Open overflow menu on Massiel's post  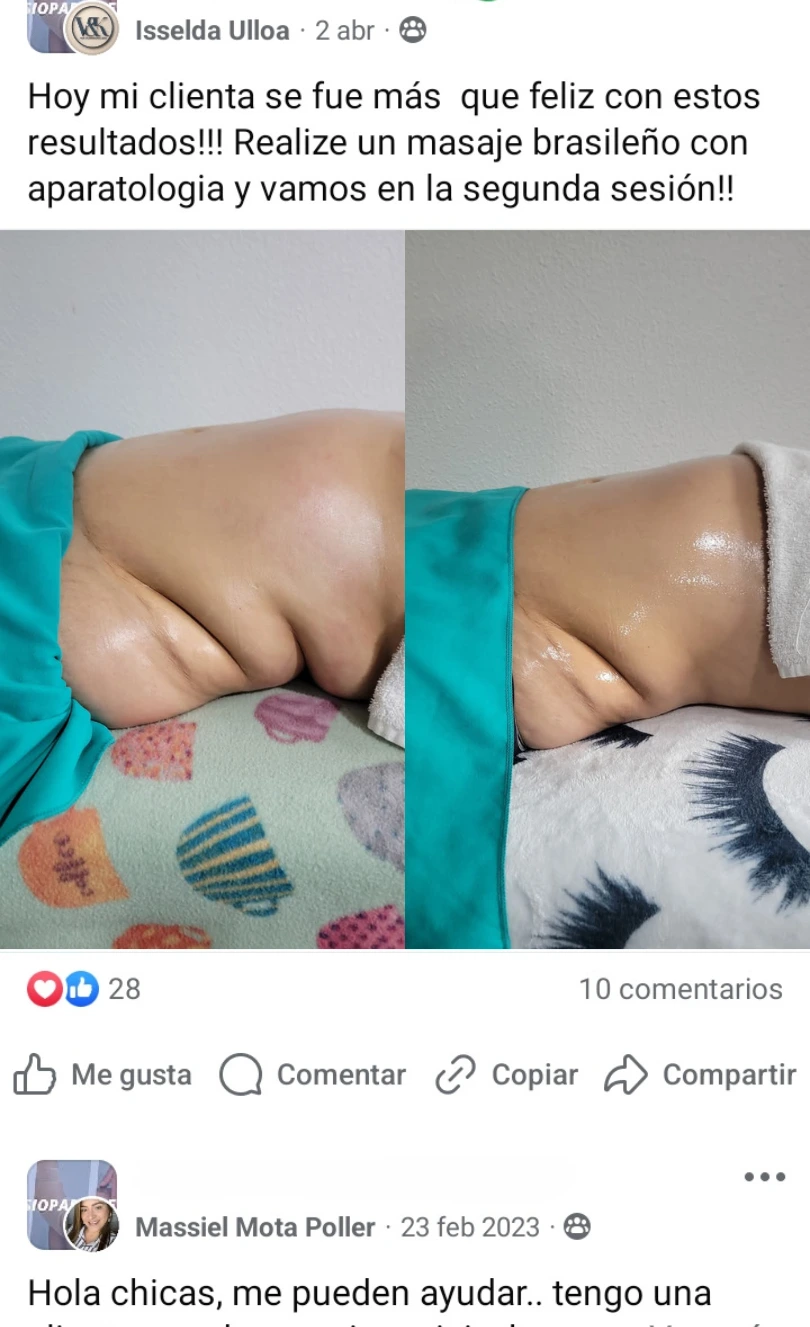point(765,1176)
